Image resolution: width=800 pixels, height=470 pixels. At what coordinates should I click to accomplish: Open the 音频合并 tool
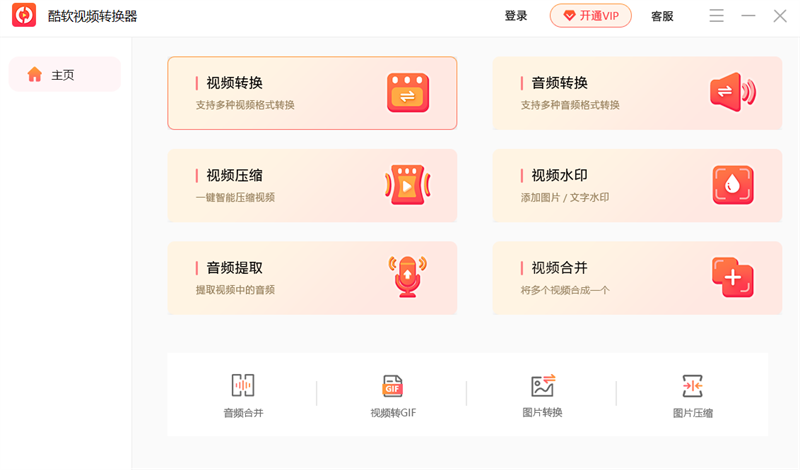coord(243,395)
